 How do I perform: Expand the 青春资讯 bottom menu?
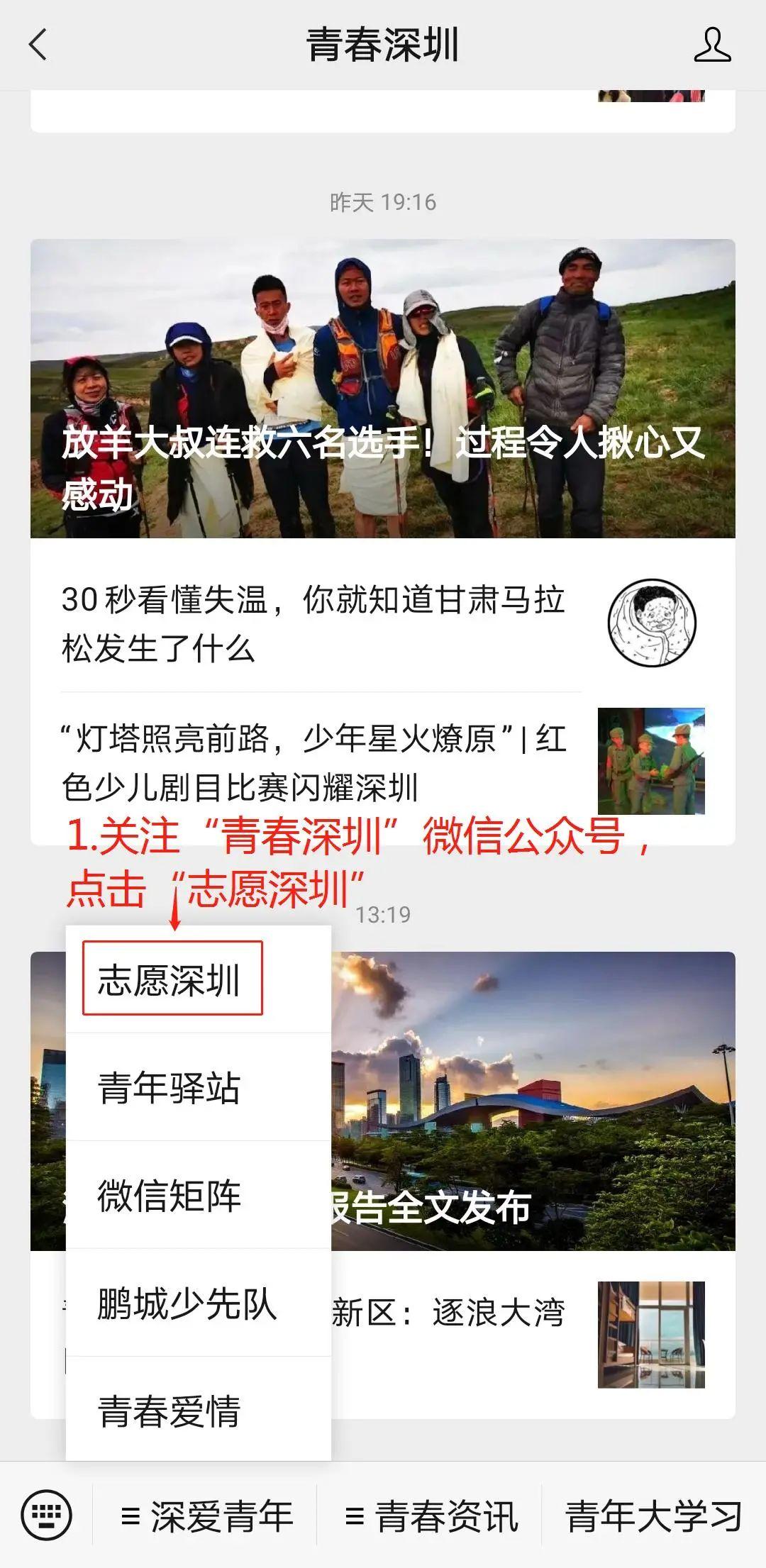(431, 1516)
